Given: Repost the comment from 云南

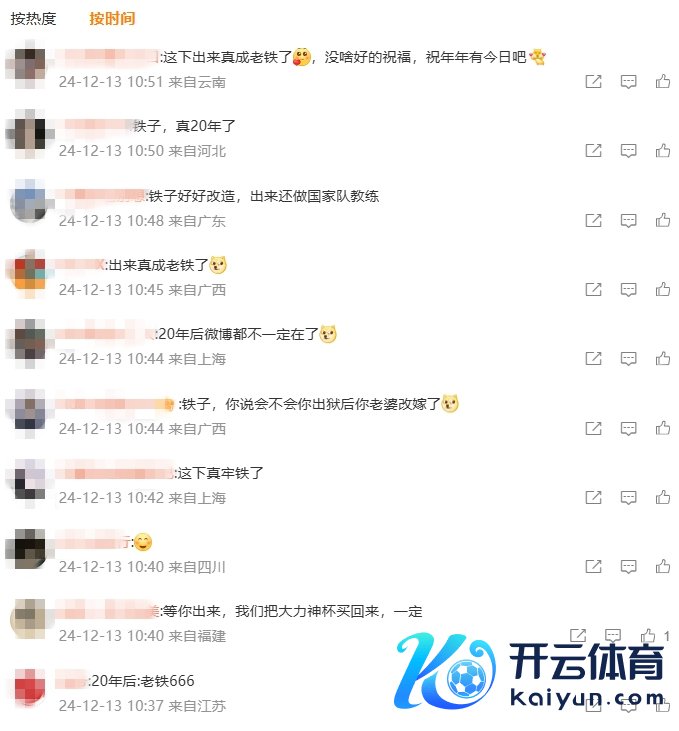Looking at the screenshot, I should click(x=593, y=82).
